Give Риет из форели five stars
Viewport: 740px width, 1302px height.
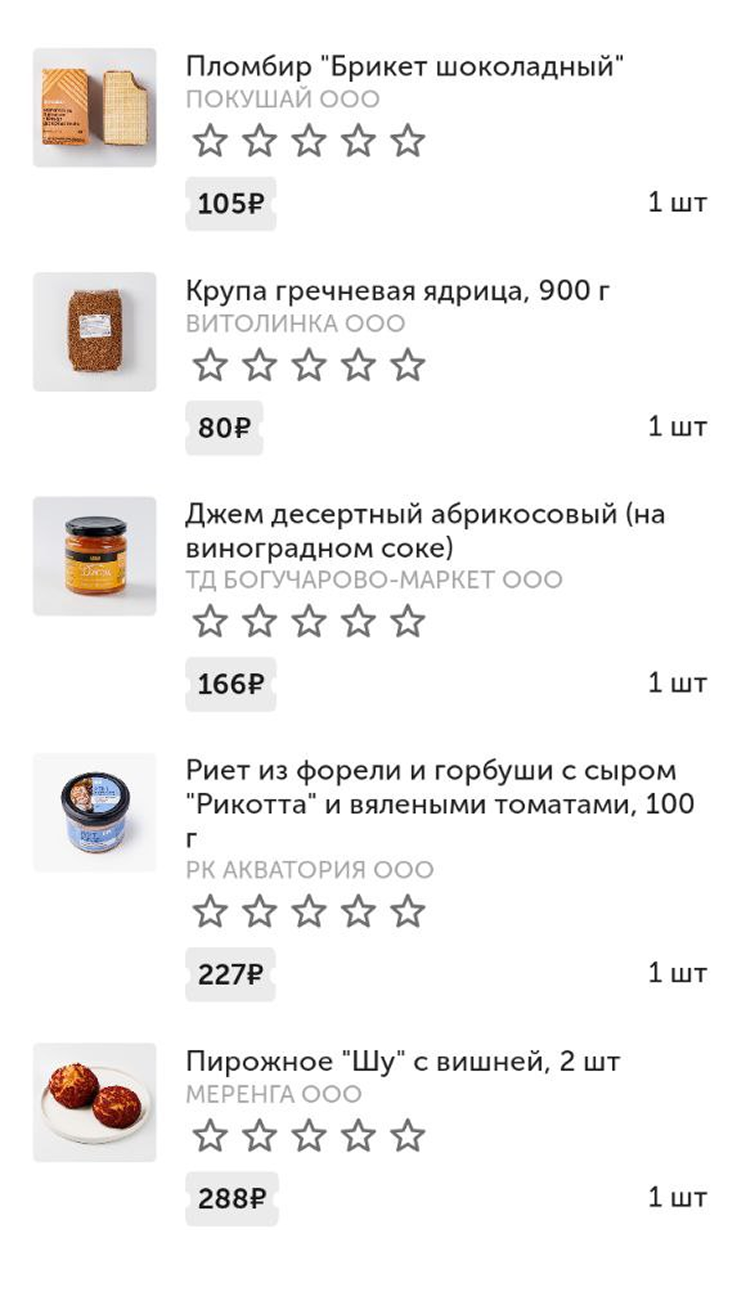click(x=407, y=911)
